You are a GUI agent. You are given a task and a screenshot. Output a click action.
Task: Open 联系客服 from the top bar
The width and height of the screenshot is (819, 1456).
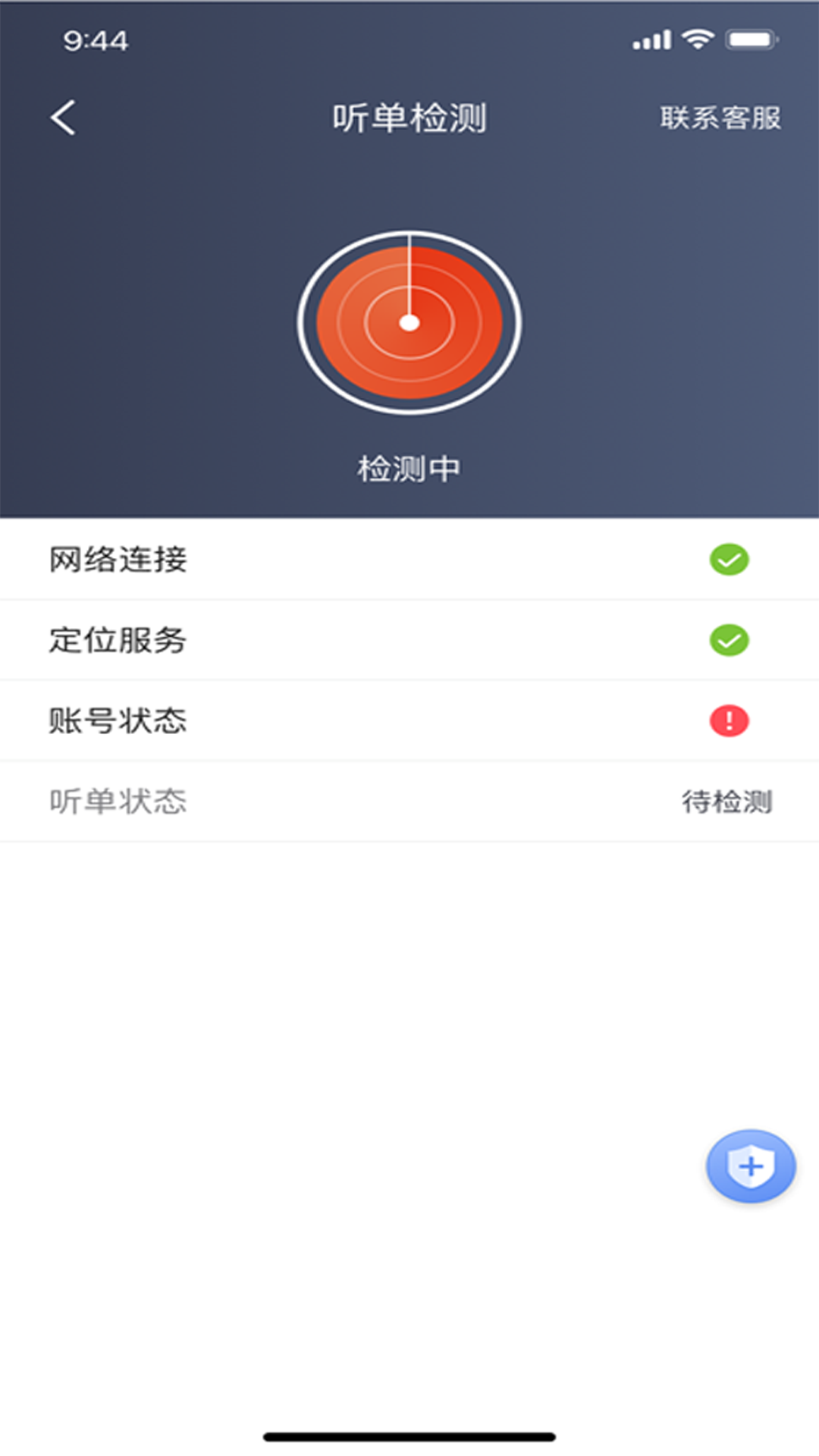[719, 118]
